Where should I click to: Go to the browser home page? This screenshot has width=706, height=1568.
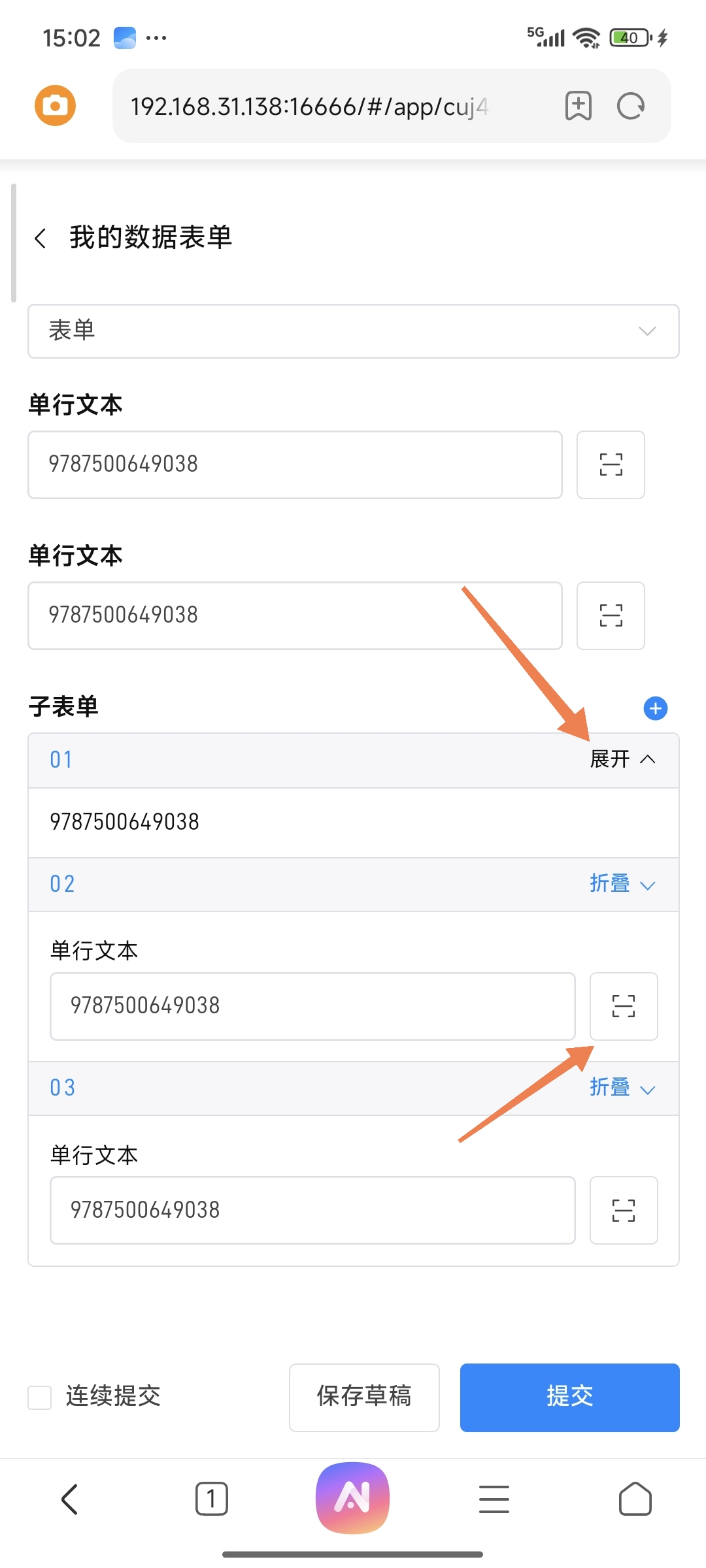635,1498
